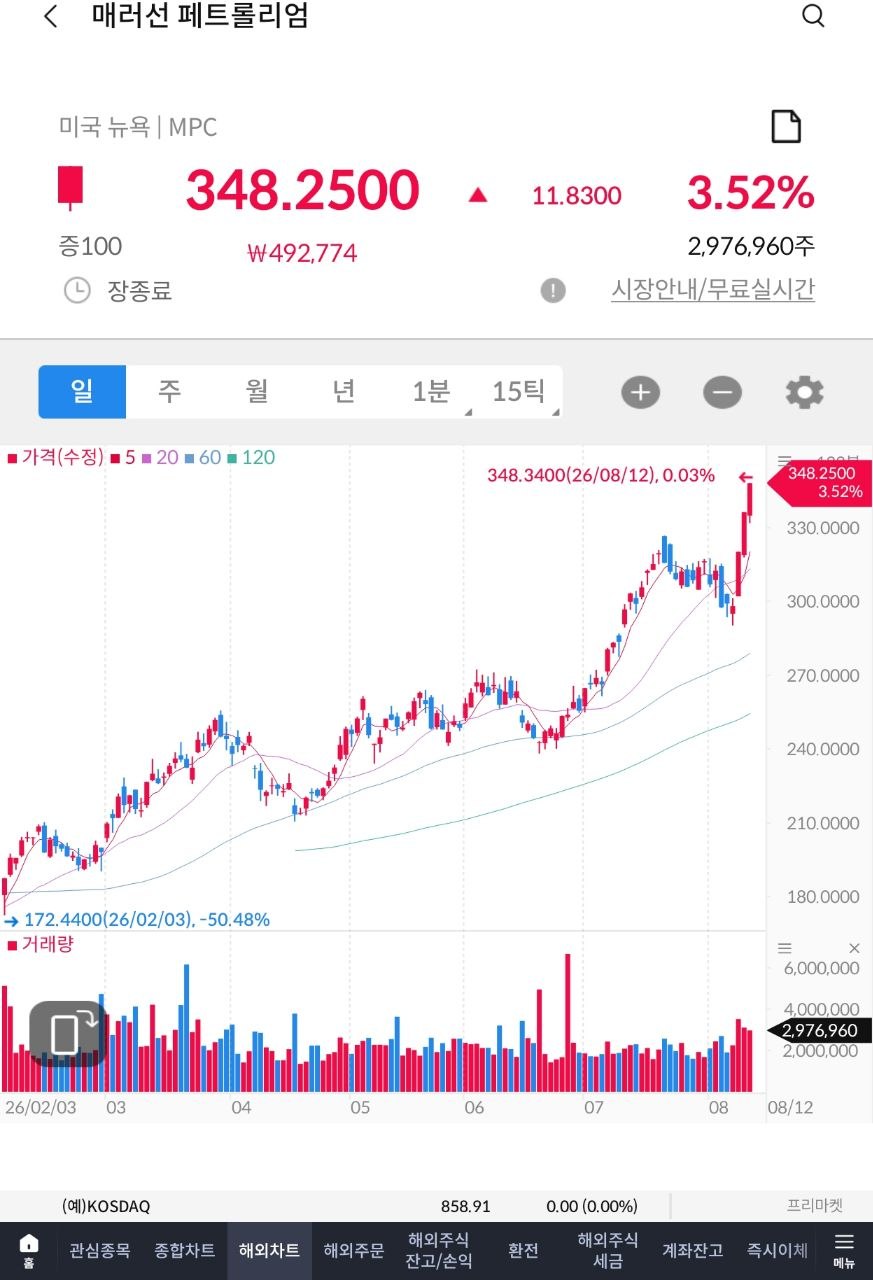Switch chart to 주 weekly period
Screen dimensions: 873x1280
pos(169,391)
